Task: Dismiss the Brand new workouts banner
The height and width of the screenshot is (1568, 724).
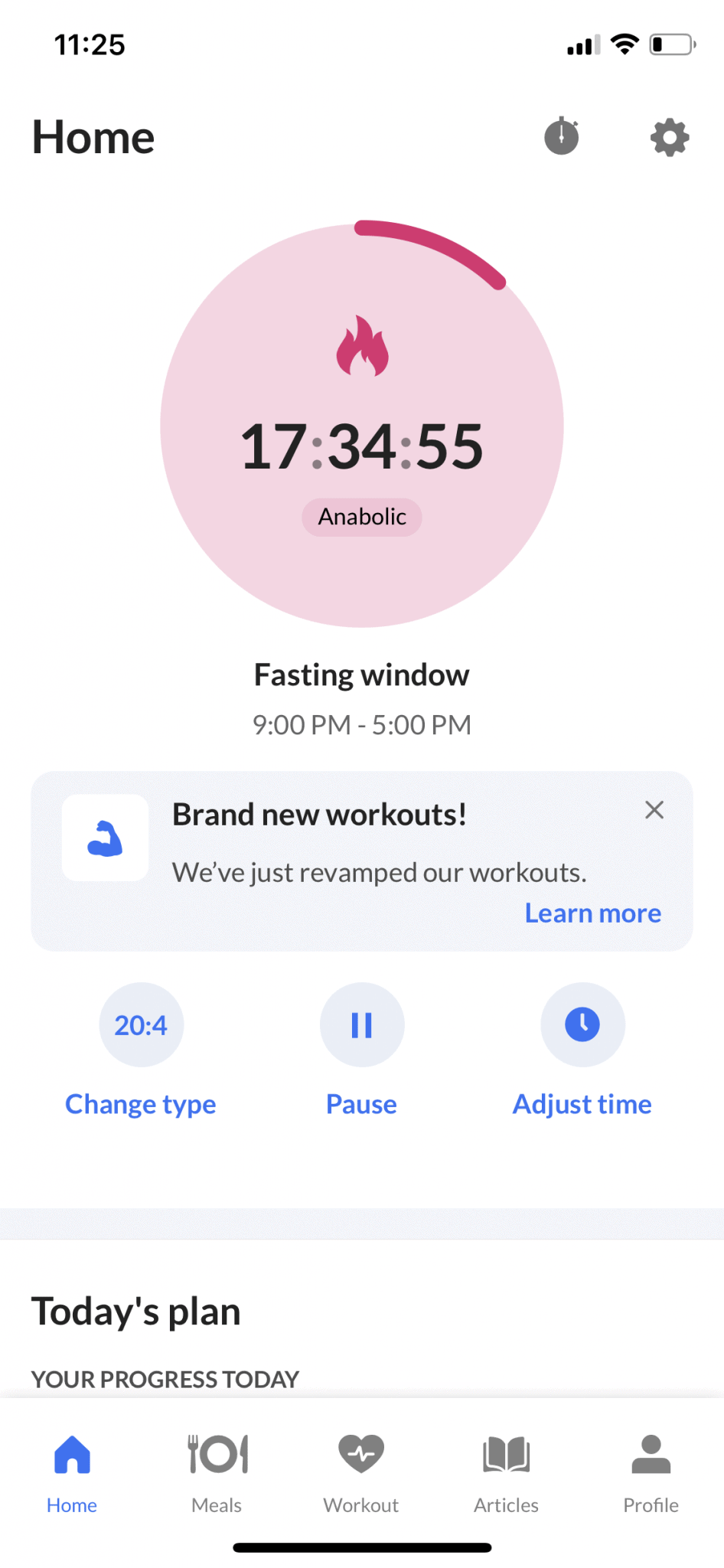Action: coord(654,810)
